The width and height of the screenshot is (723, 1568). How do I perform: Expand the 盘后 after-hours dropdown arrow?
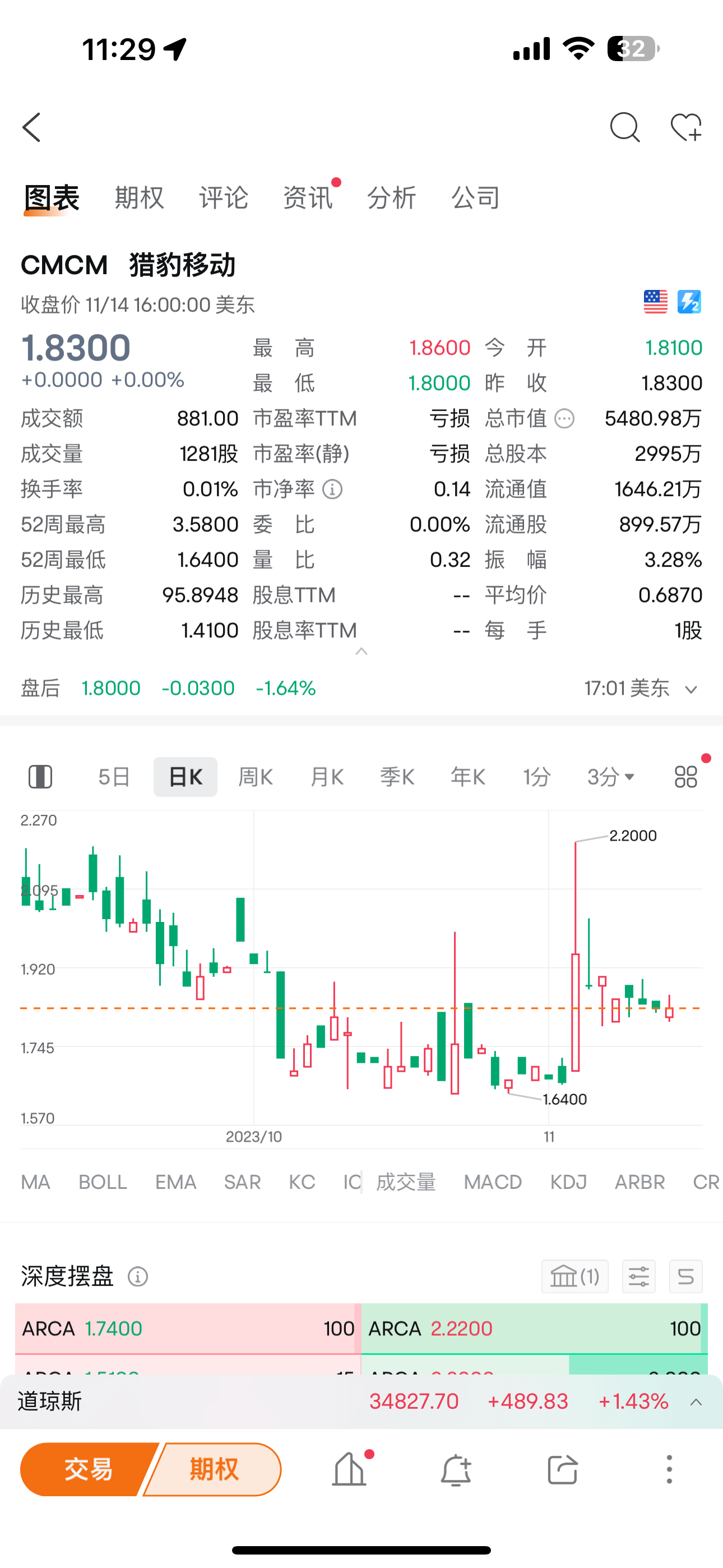coord(690,690)
